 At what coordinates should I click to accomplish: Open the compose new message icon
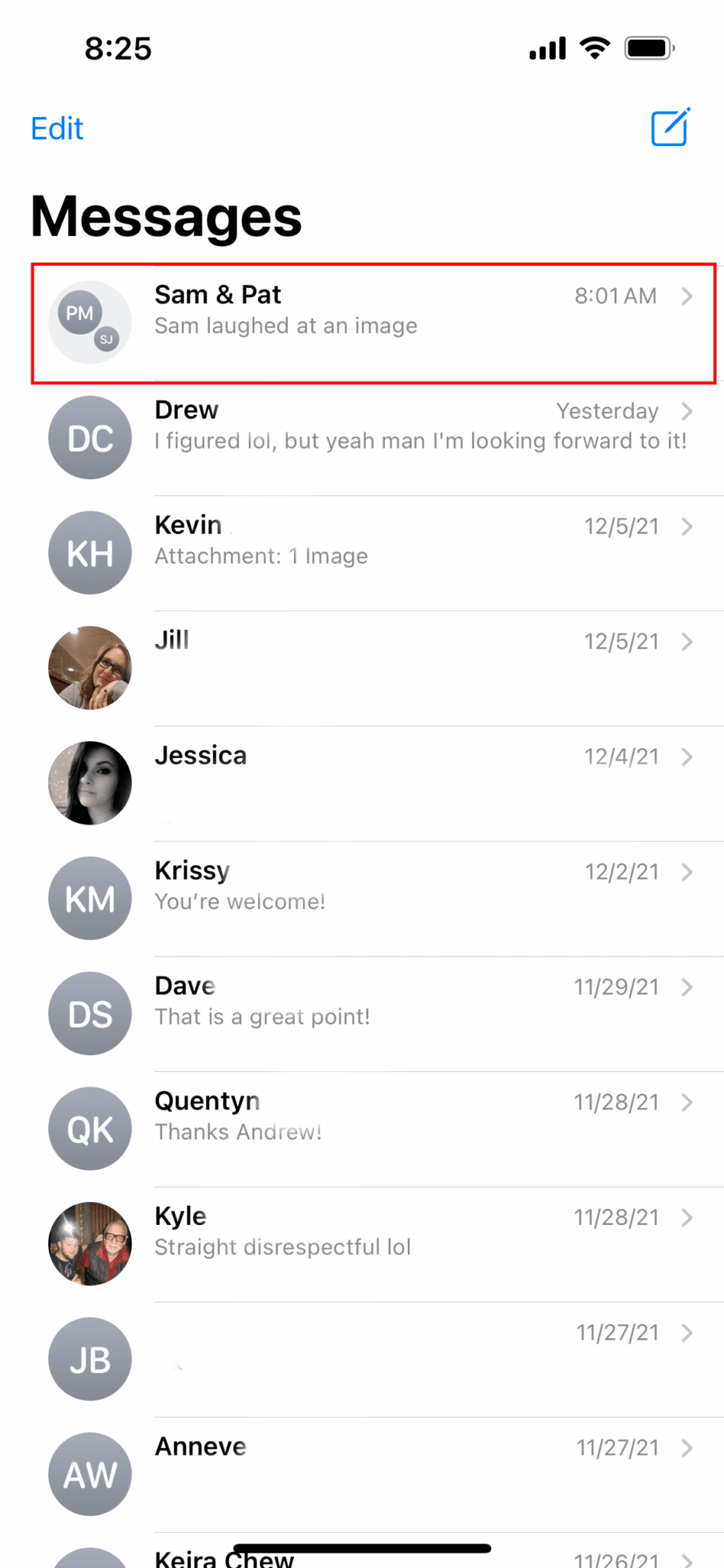[670, 128]
